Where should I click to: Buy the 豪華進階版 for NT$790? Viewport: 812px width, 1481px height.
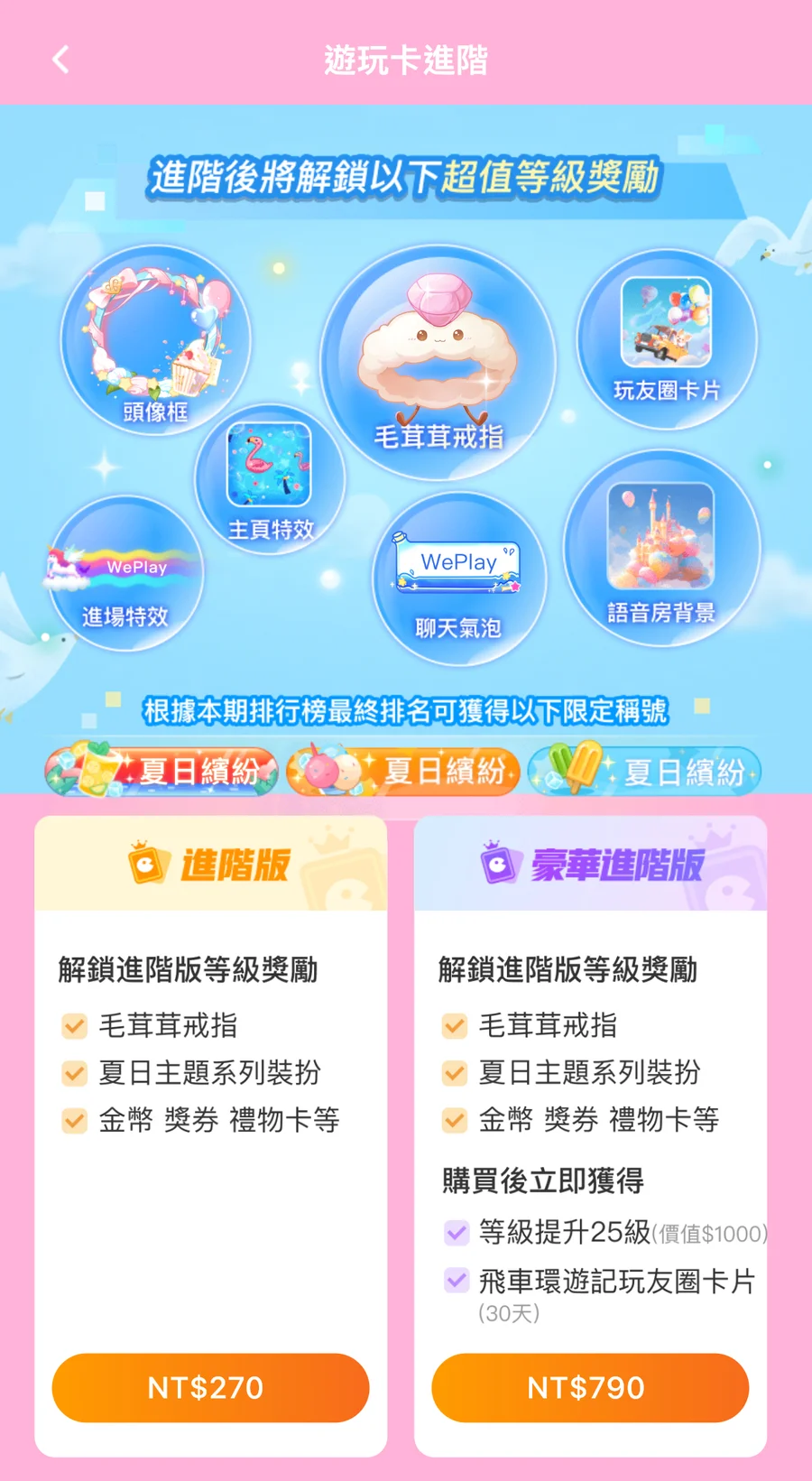(x=590, y=1387)
